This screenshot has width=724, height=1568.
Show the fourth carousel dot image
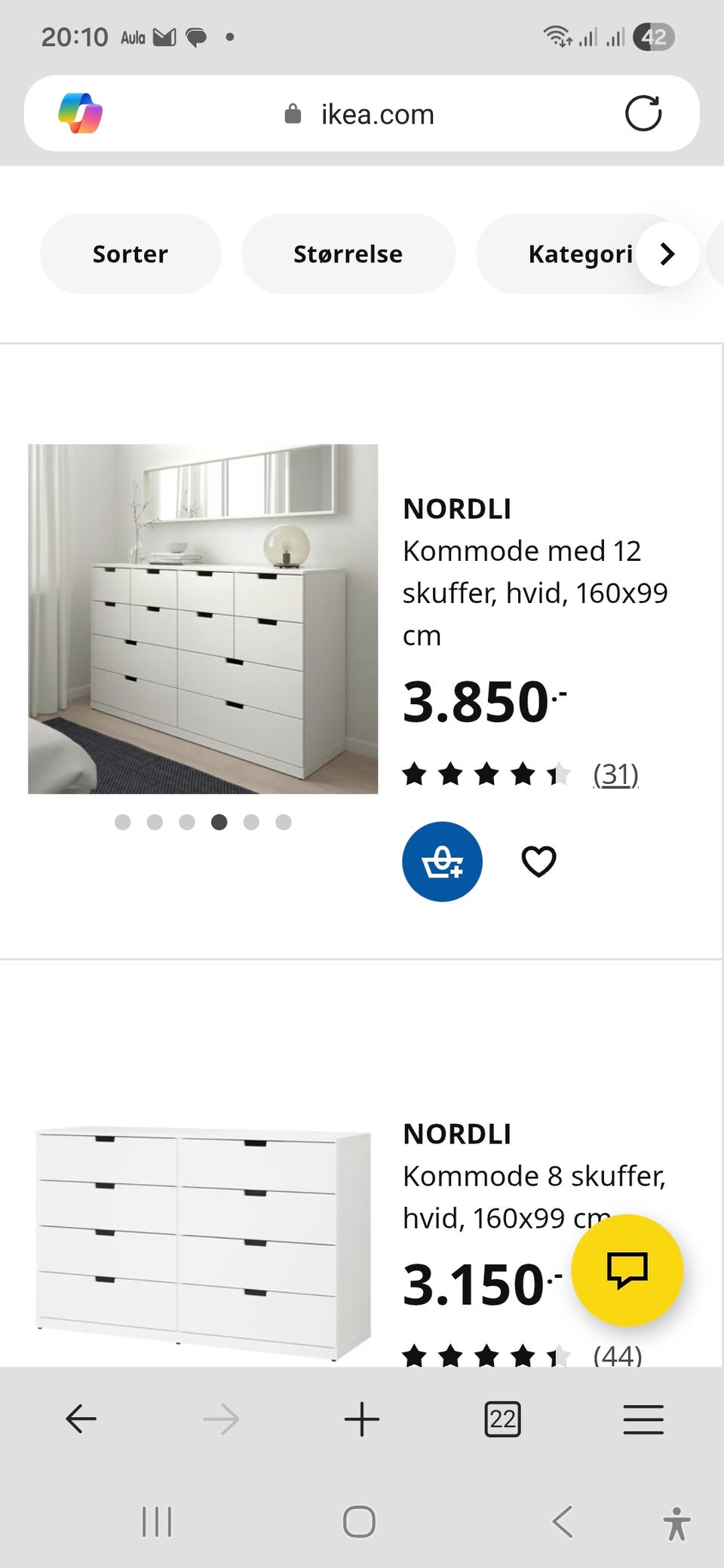[x=219, y=822]
